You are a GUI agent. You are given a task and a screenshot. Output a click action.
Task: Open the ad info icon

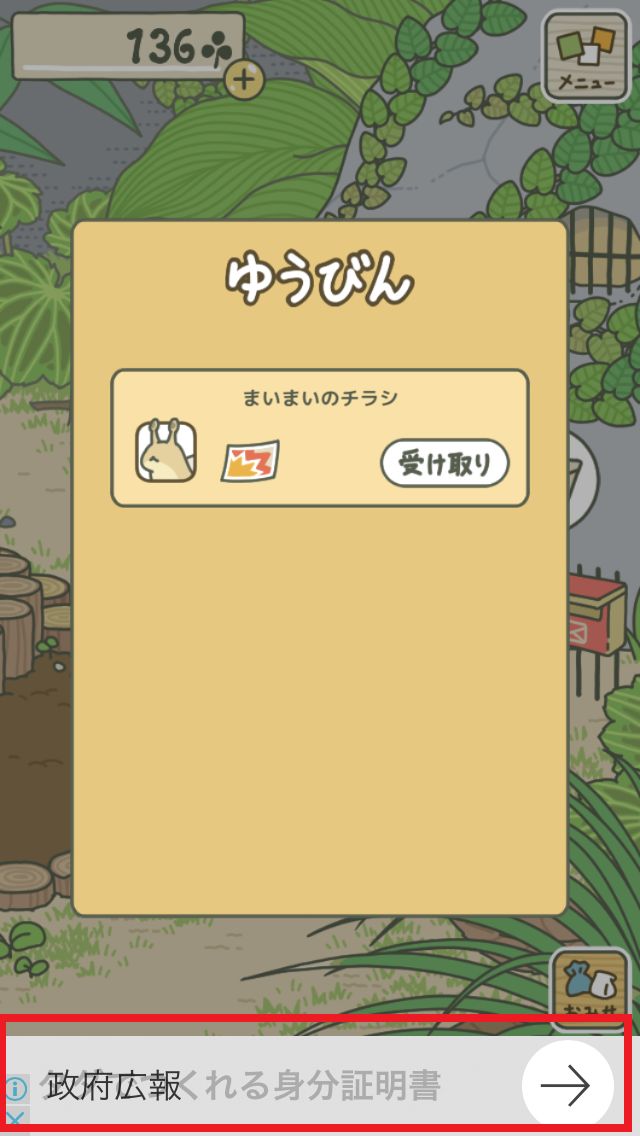click(x=16, y=1089)
